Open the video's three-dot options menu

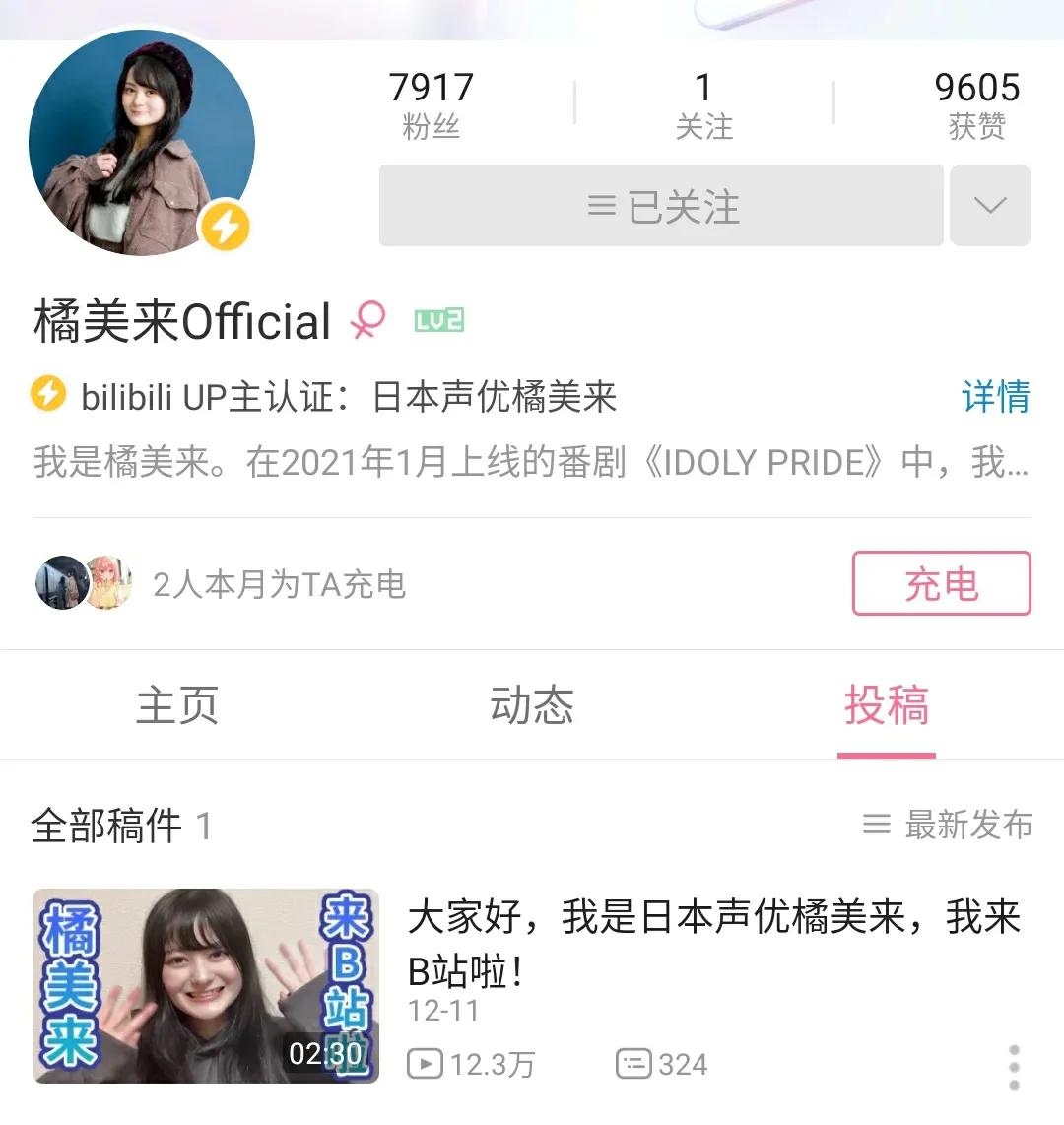coord(1014,1068)
